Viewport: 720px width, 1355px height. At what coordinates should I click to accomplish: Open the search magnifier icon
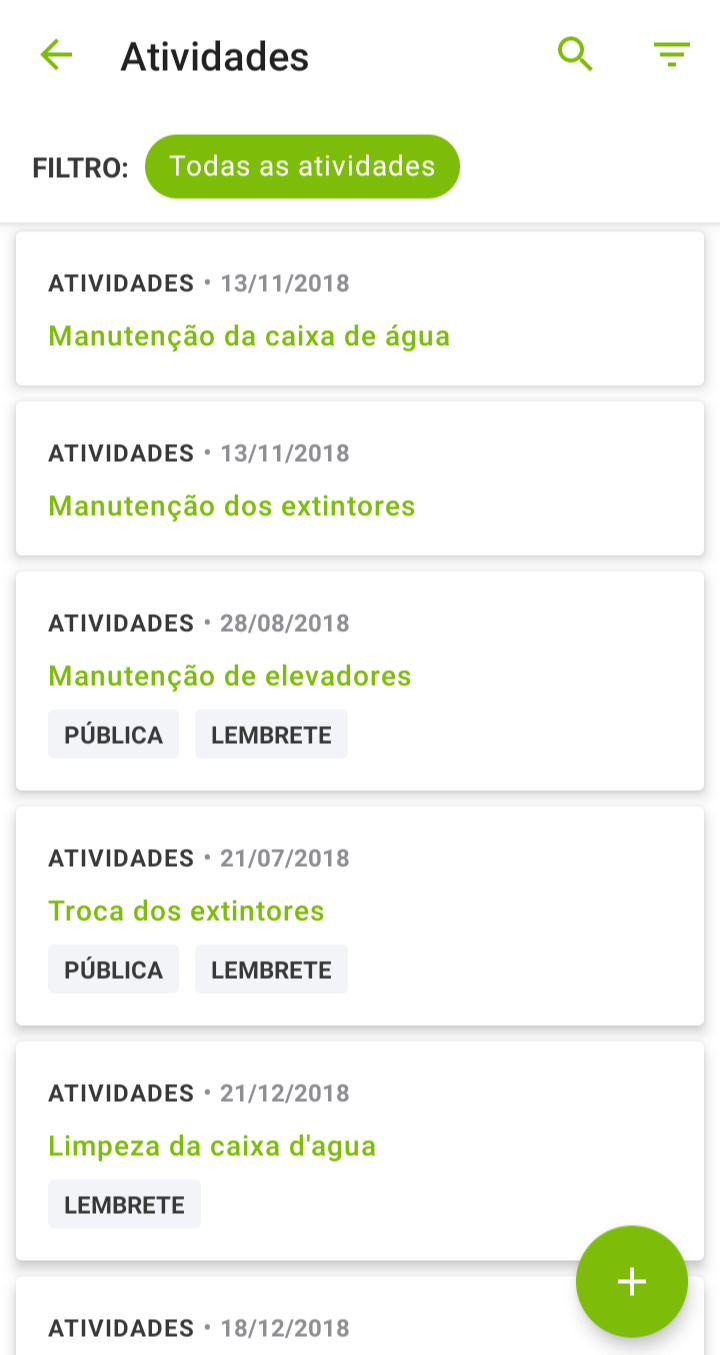[x=575, y=54]
